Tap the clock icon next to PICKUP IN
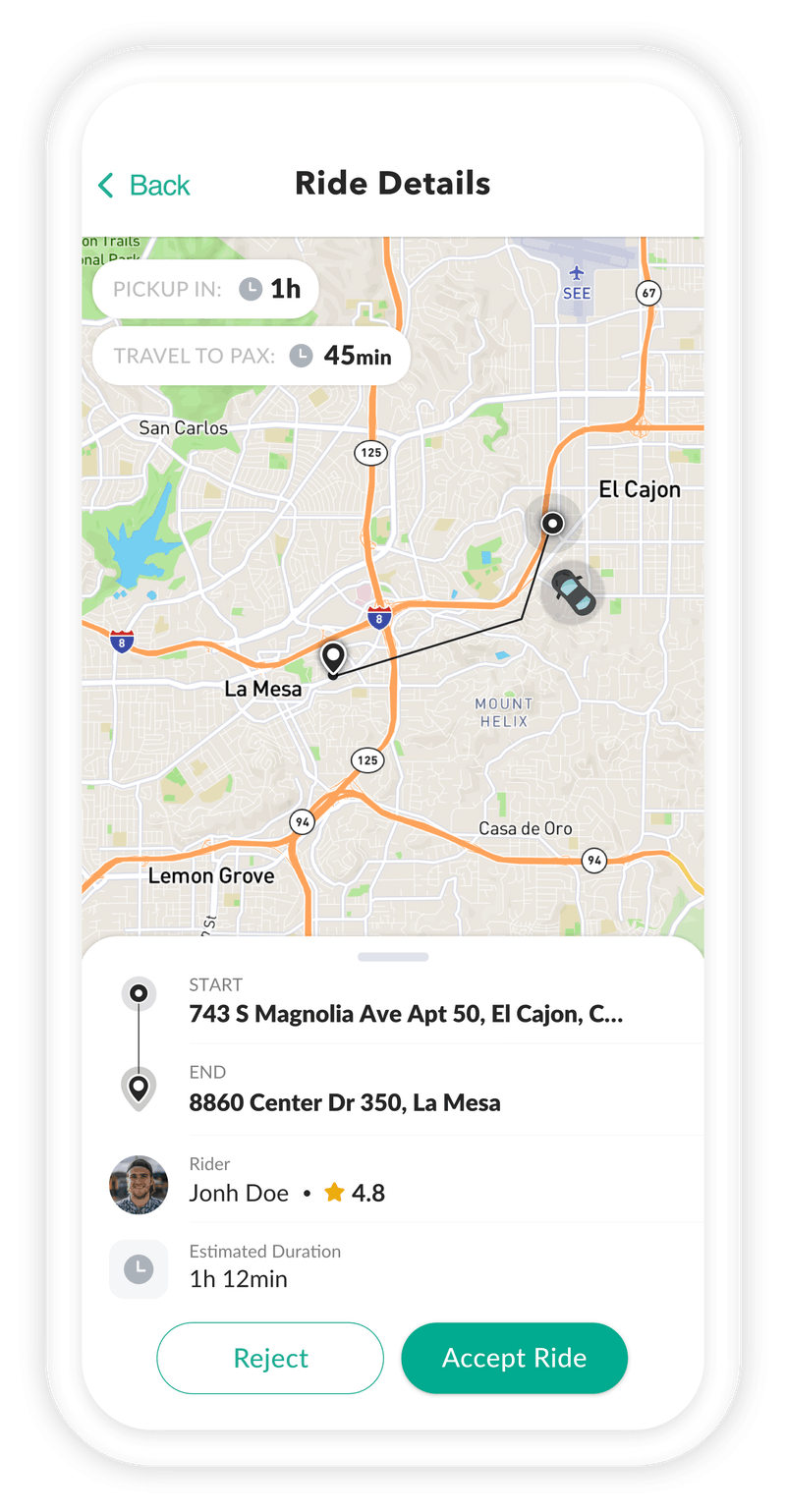Image resolution: width=786 pixels, height=1512 pixels. click(x=253, y=288)
